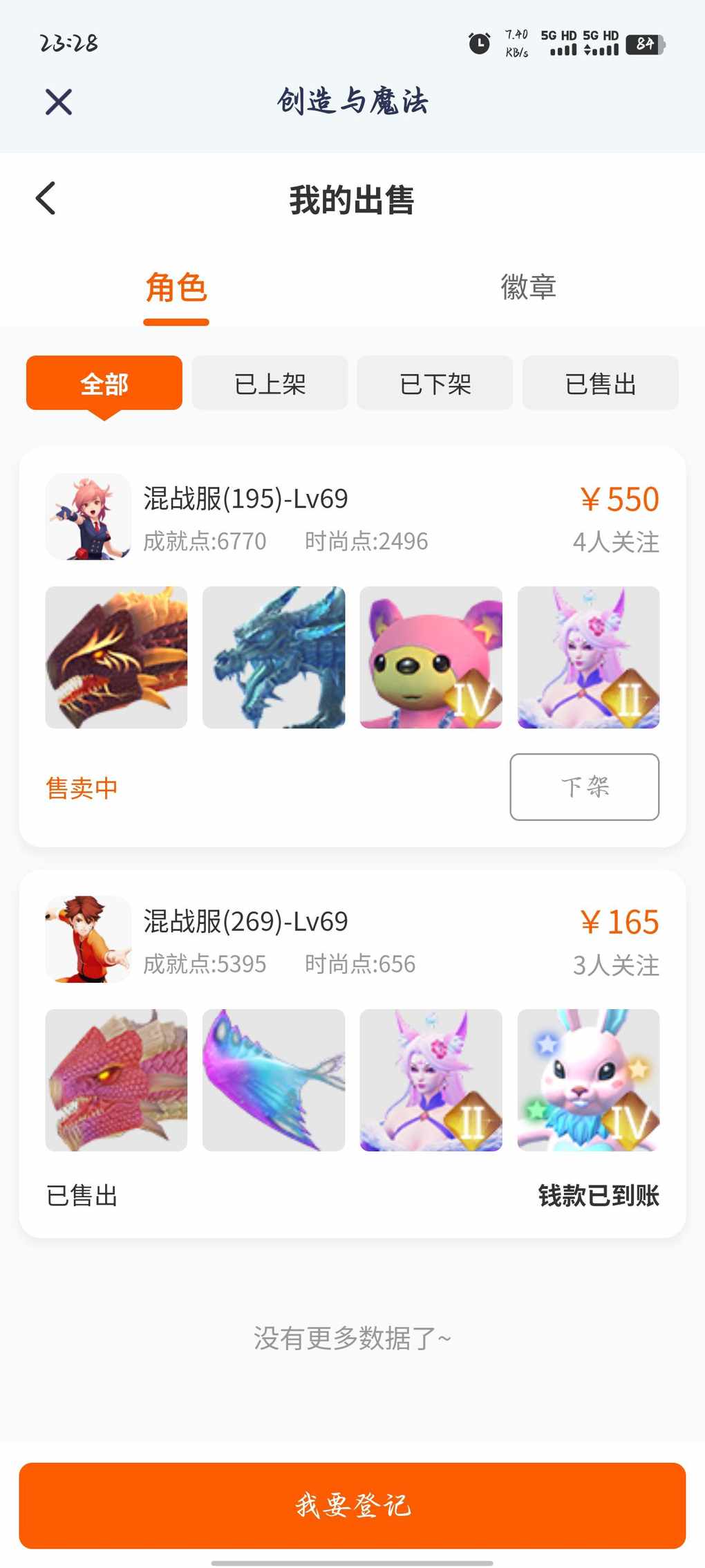Tap 下架 to delist the ¥550 character
The width and height of the screenshot is (705, 1568).
point(584,787)
